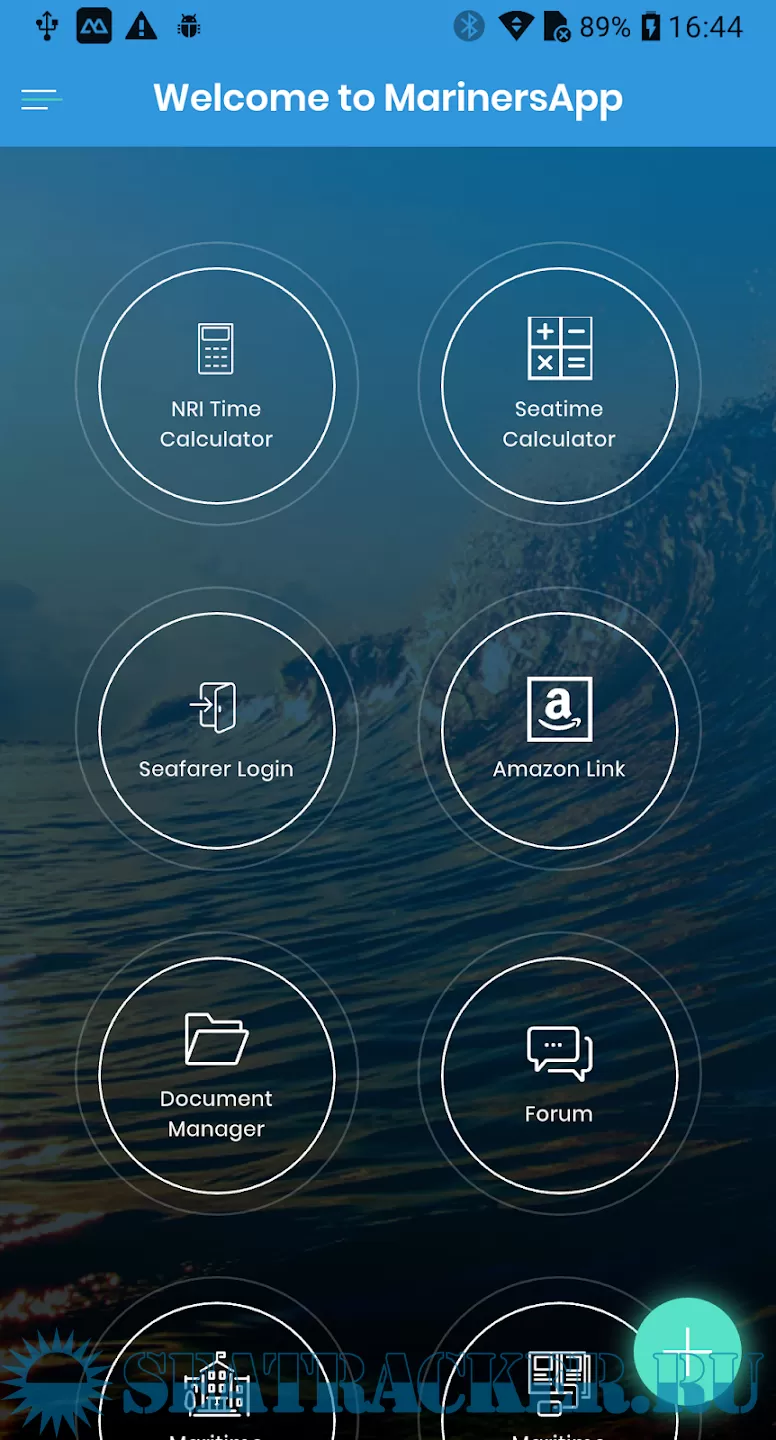Open the Amazon Link
The width and height of the screenshot is (776, 1440).
tap(559, 731)
